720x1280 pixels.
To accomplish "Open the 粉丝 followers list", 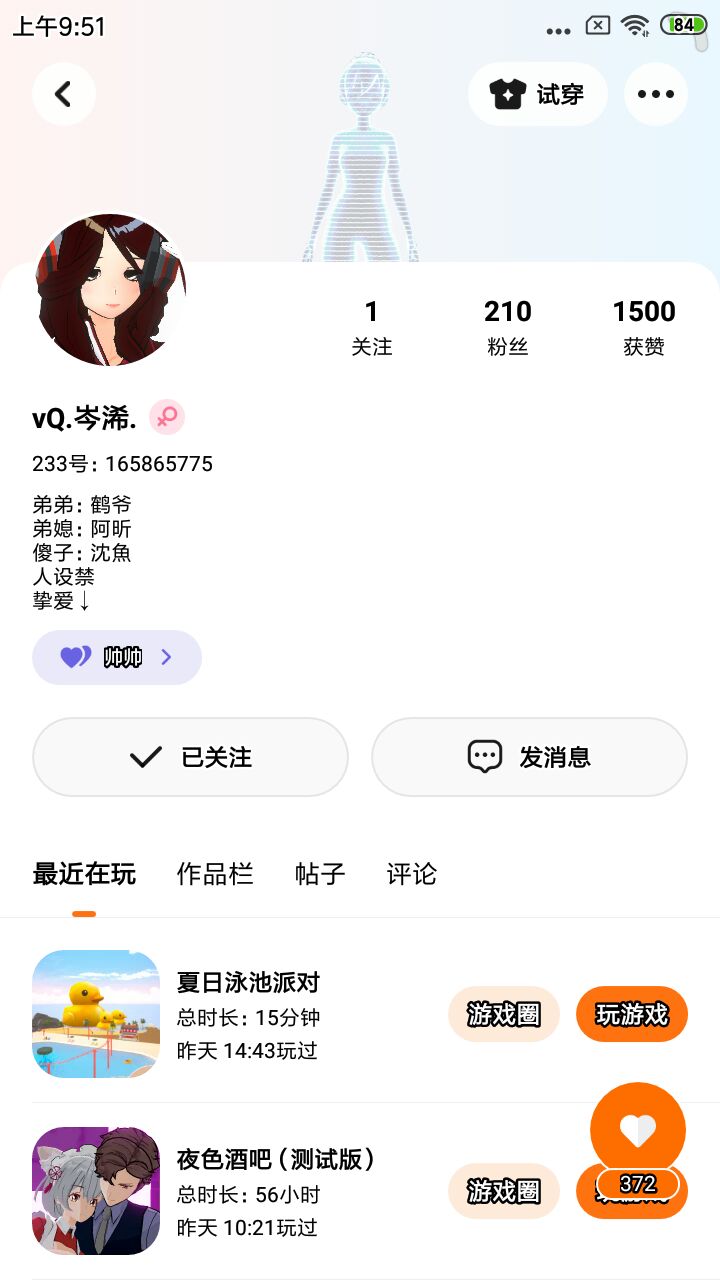I will pos(508,326).
